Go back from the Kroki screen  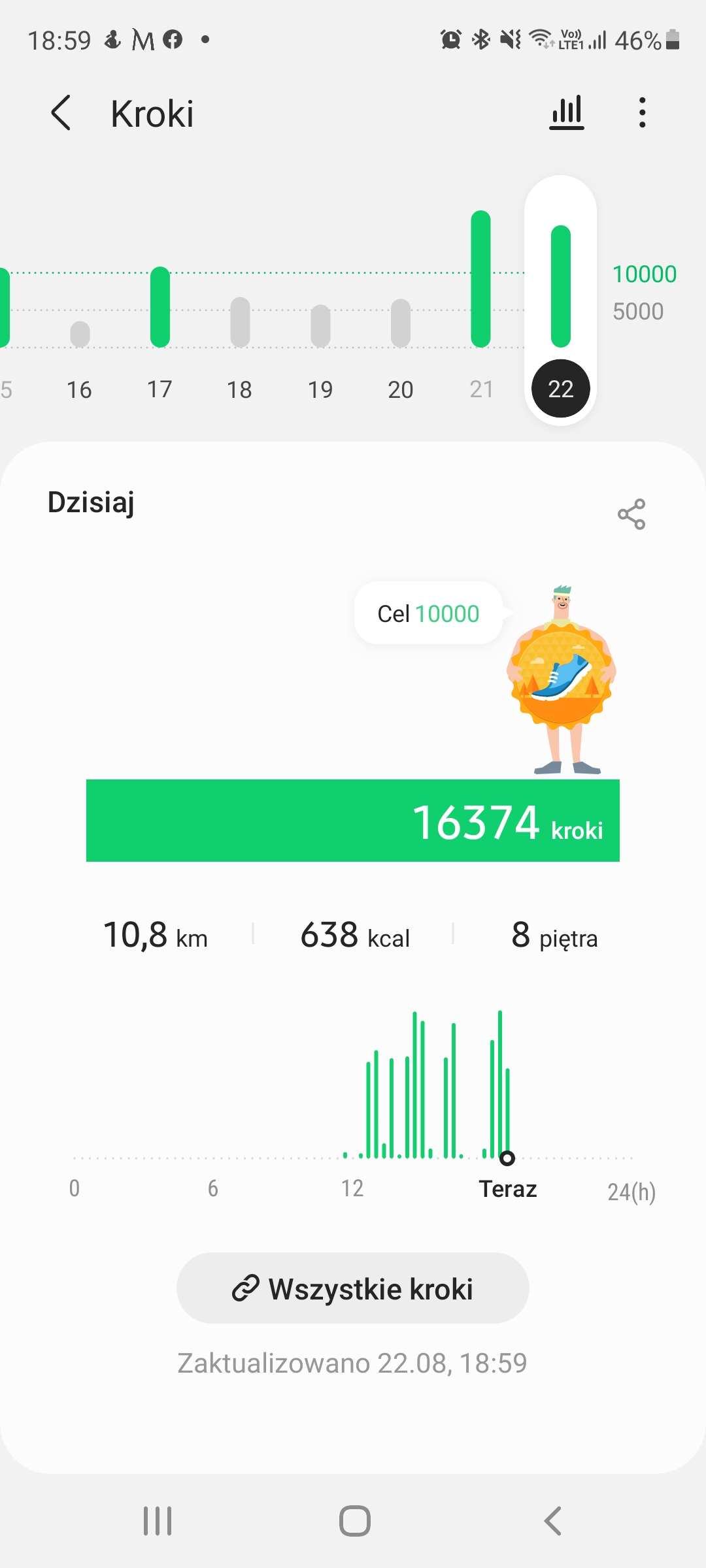(x=61, y=113)
